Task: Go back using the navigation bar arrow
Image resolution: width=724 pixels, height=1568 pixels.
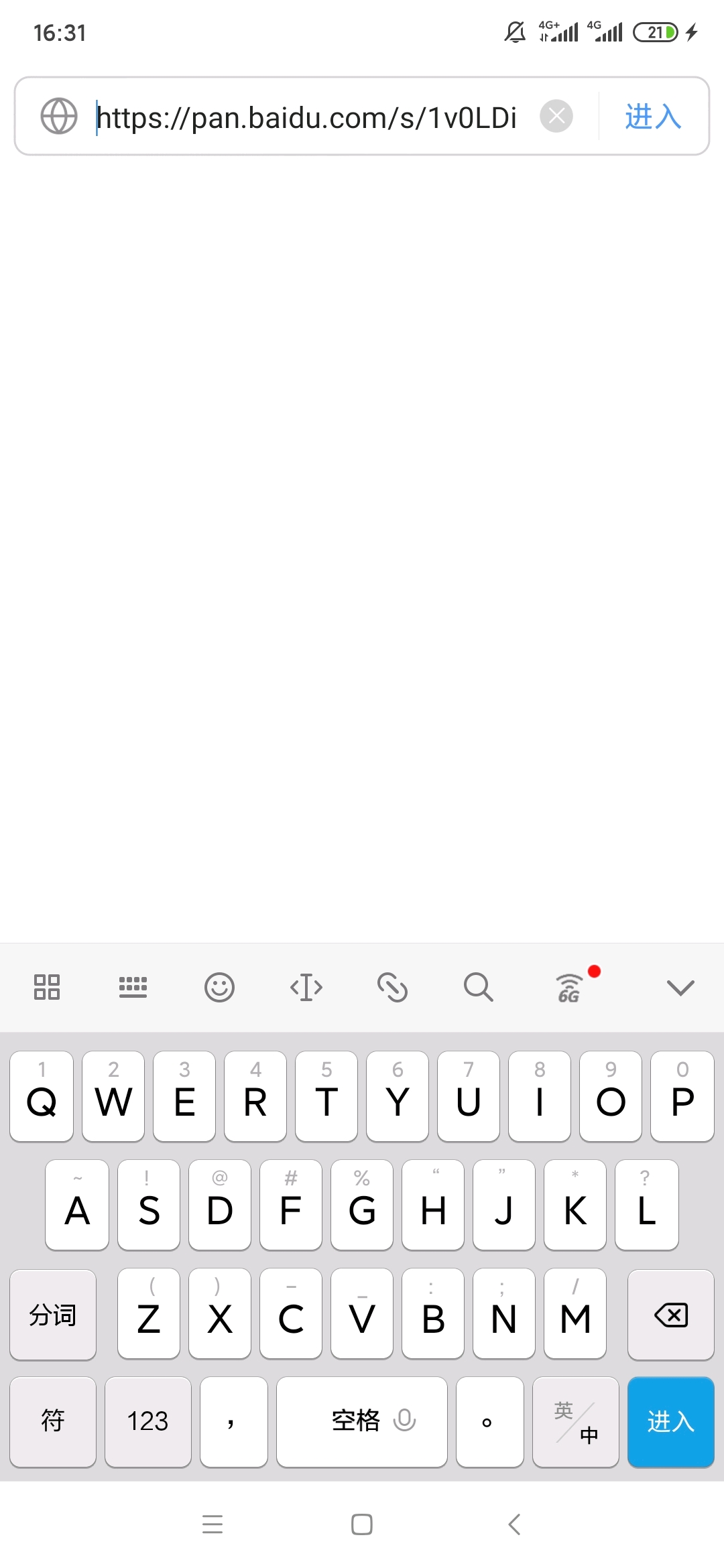Action: [x=514, y=1524]
